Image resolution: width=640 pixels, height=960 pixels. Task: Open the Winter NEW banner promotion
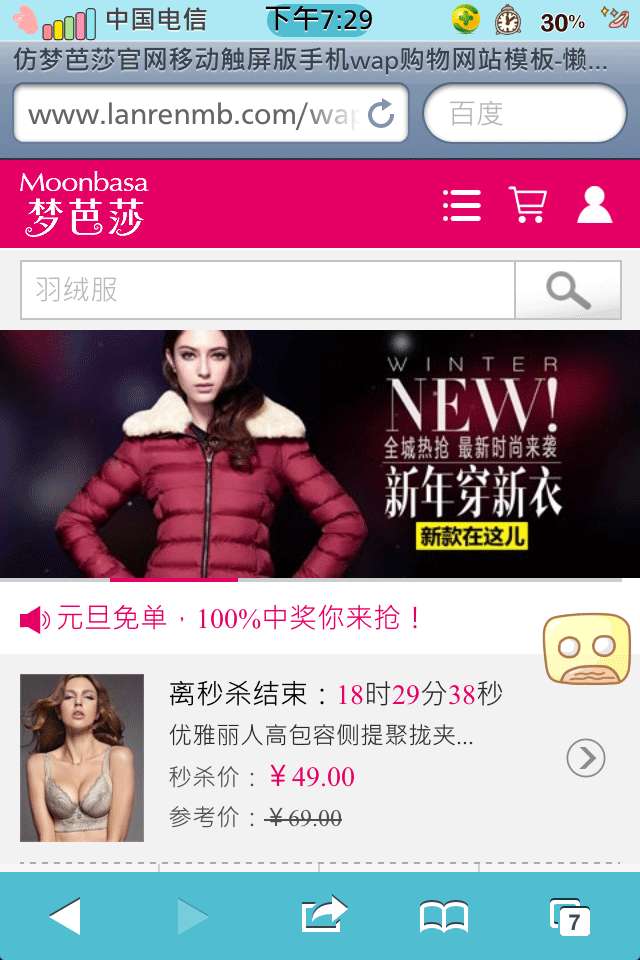click(320, 454)
